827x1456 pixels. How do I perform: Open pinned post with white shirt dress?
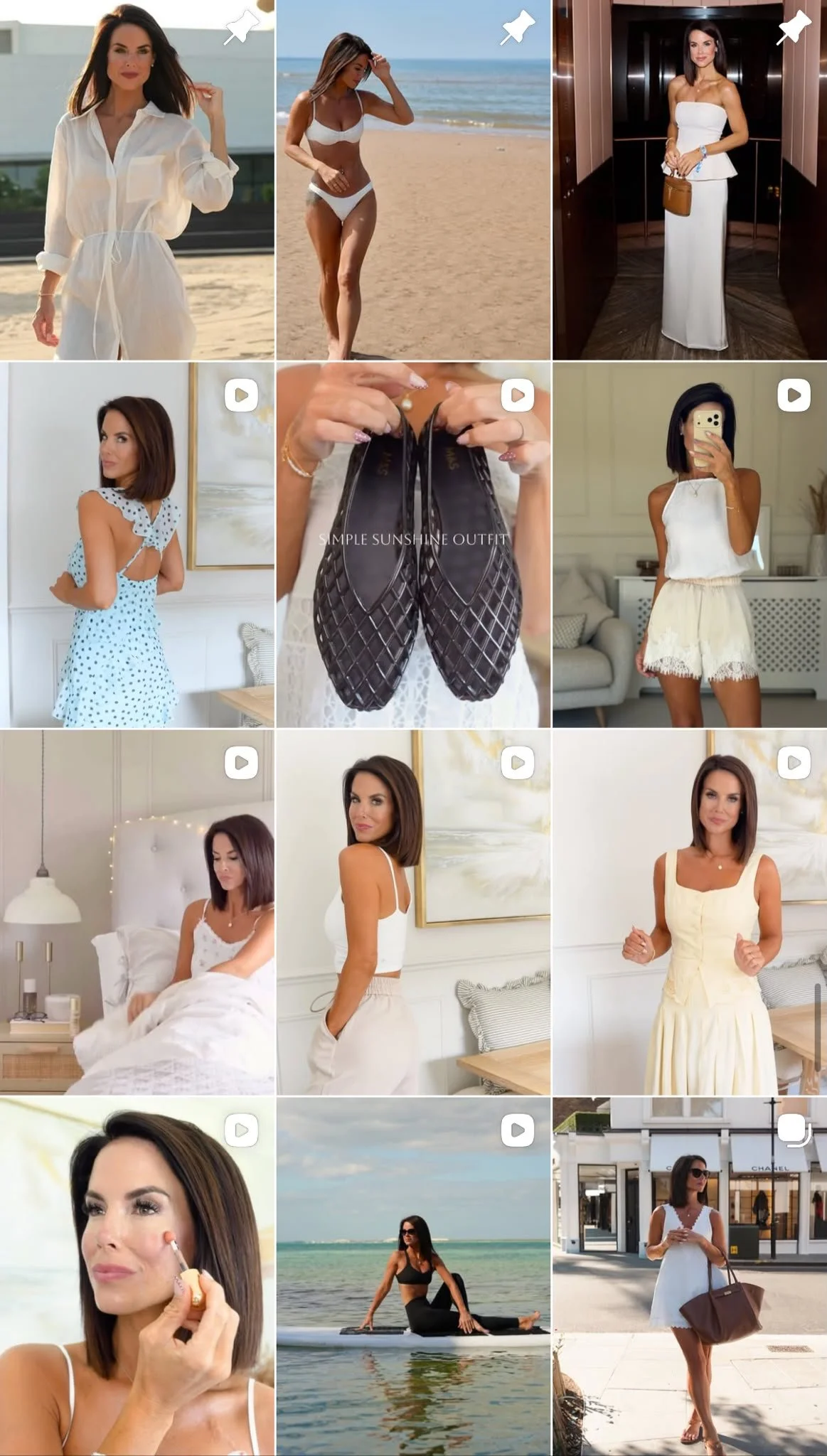coord(137,180)
